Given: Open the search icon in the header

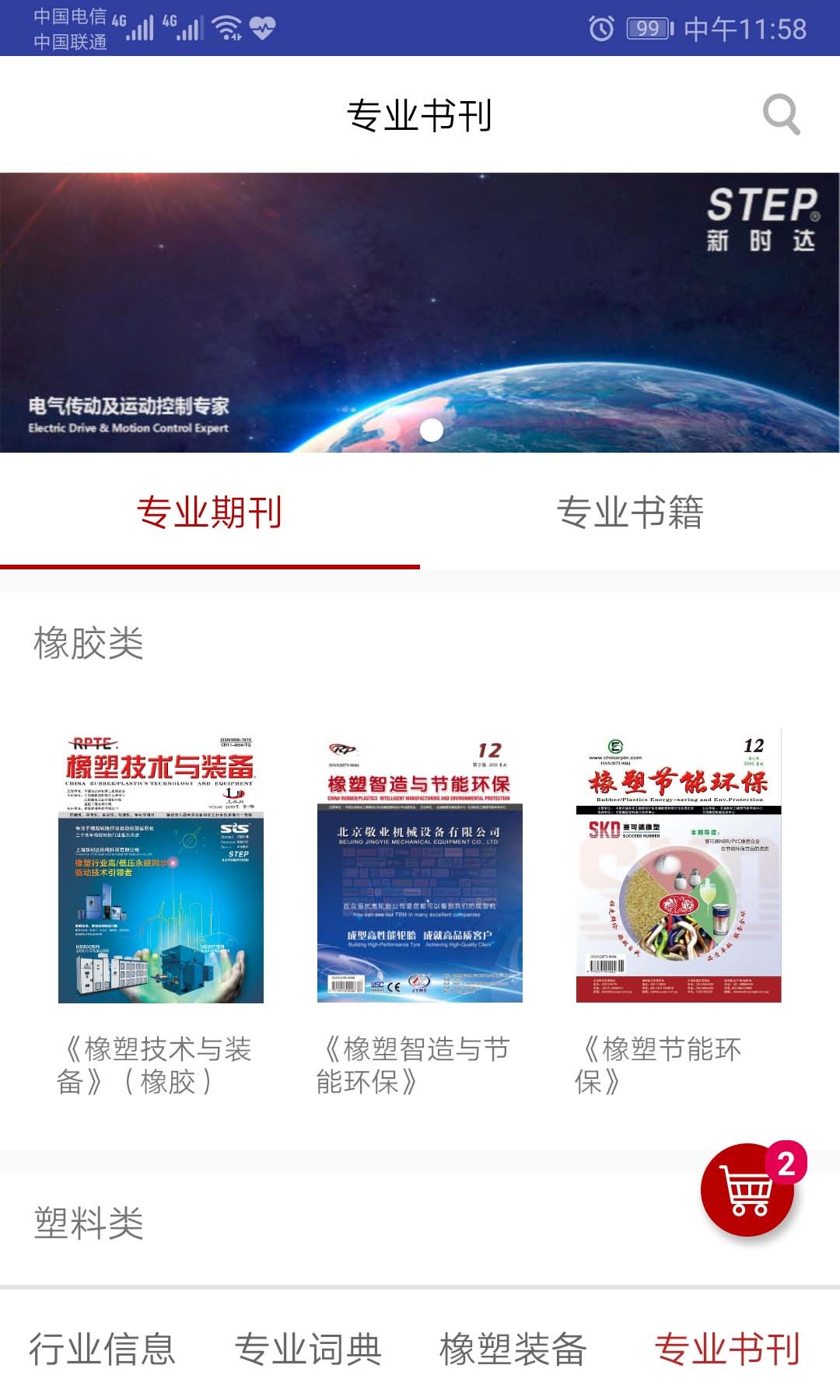Looking at the screenshot, I should 781,115.
